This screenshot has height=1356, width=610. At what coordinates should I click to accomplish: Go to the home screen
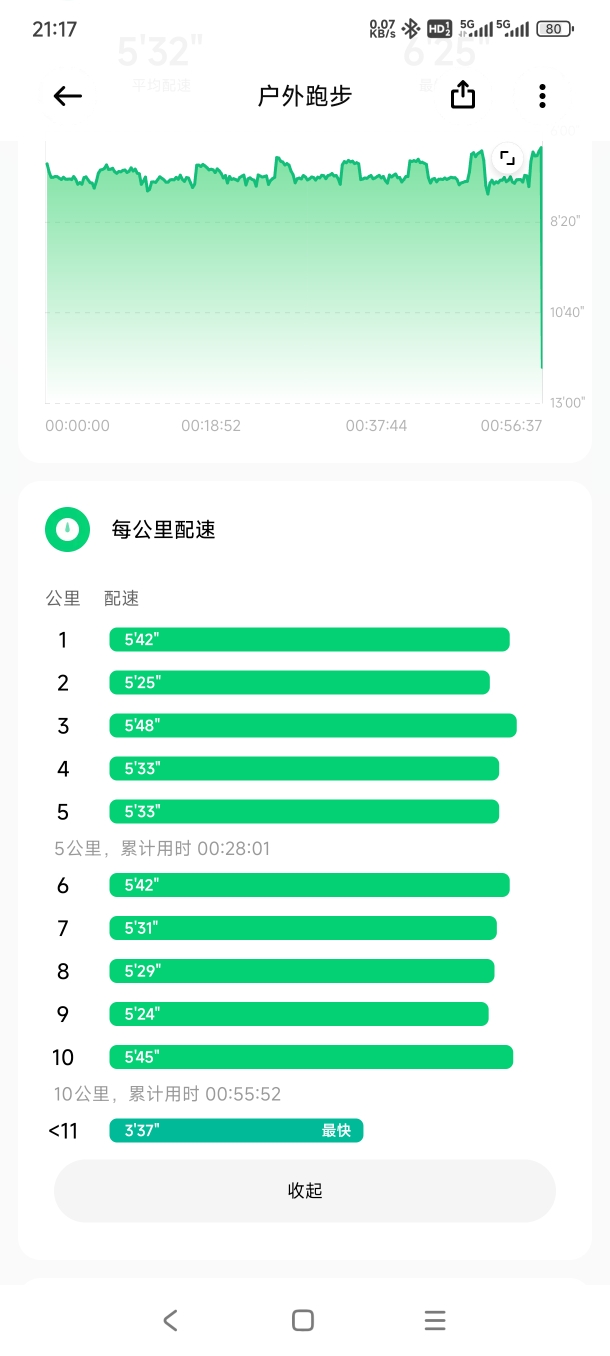click(303, 1320)
